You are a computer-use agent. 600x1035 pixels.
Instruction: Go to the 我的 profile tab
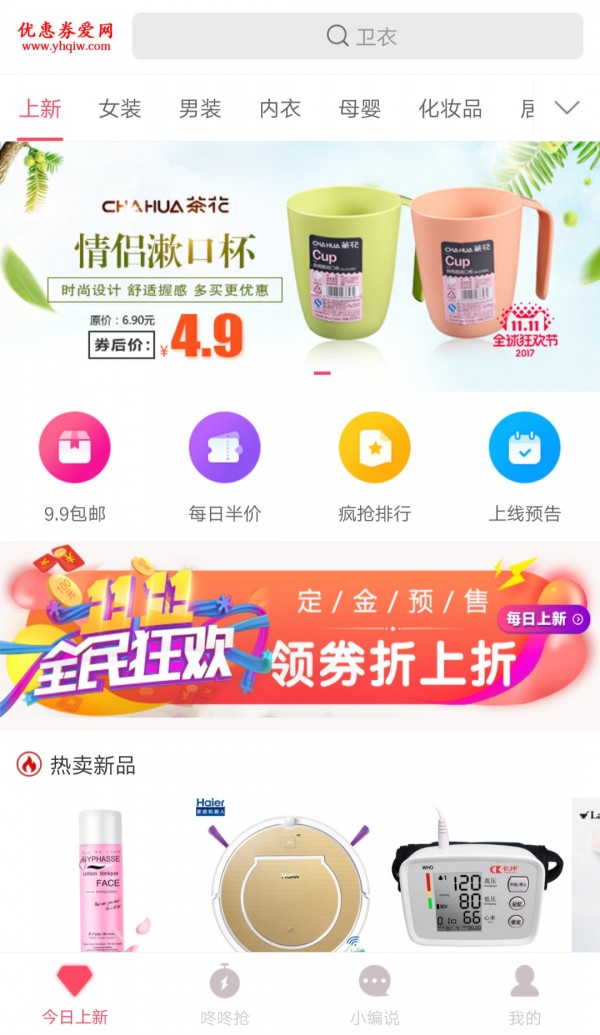pyautogui.click(x=525, y=994)
